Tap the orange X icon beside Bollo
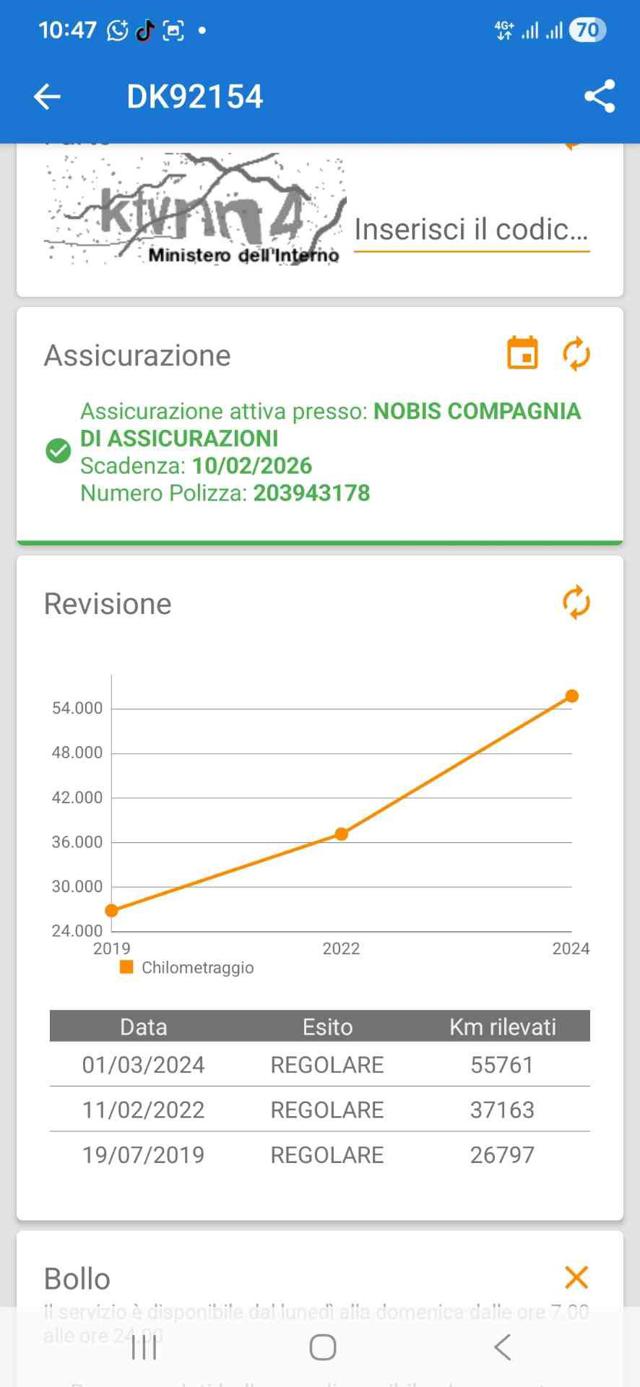The image size is (640, 1387). pos(576,1277)
